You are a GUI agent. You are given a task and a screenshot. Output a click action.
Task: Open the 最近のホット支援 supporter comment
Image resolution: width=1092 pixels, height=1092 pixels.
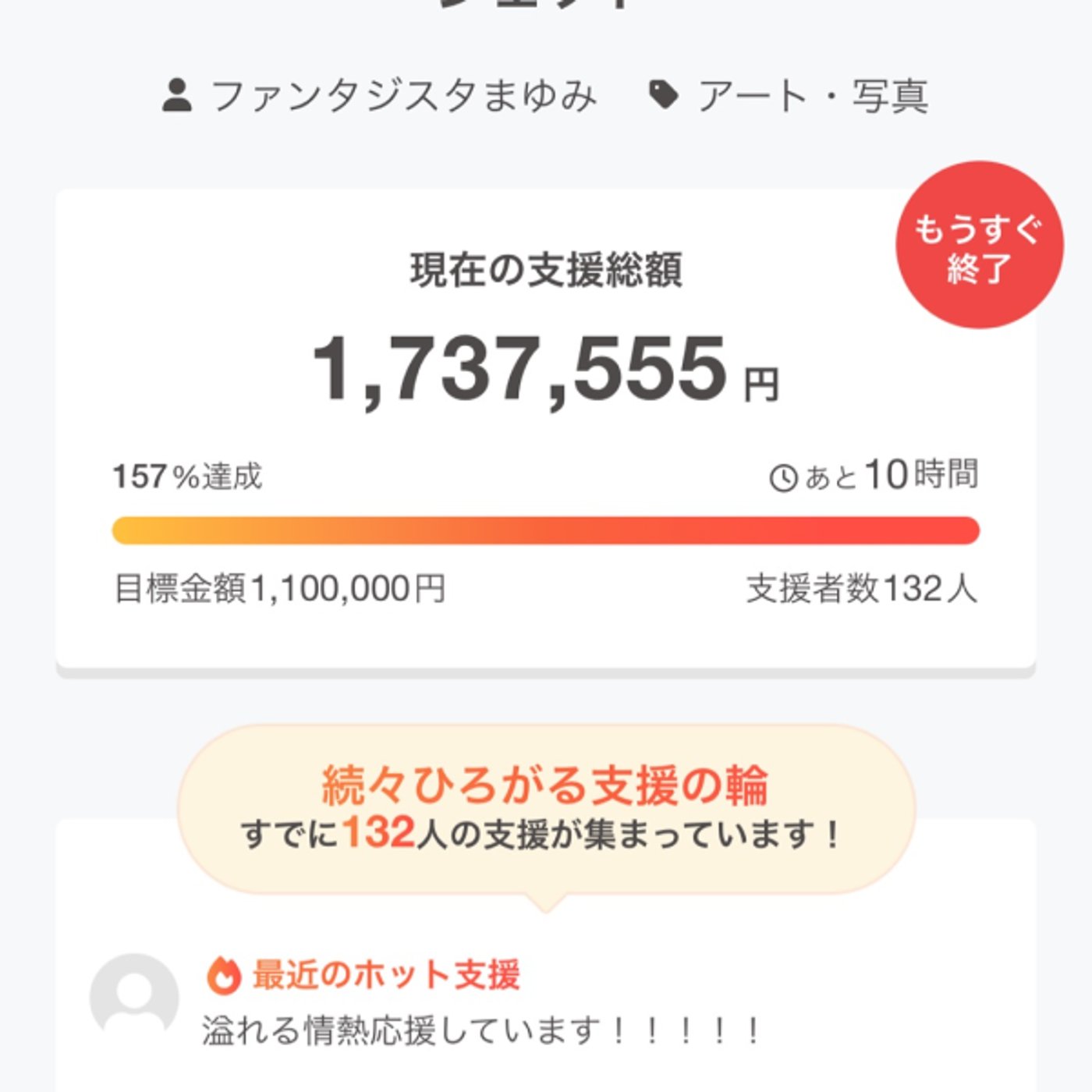(481, 1030)
